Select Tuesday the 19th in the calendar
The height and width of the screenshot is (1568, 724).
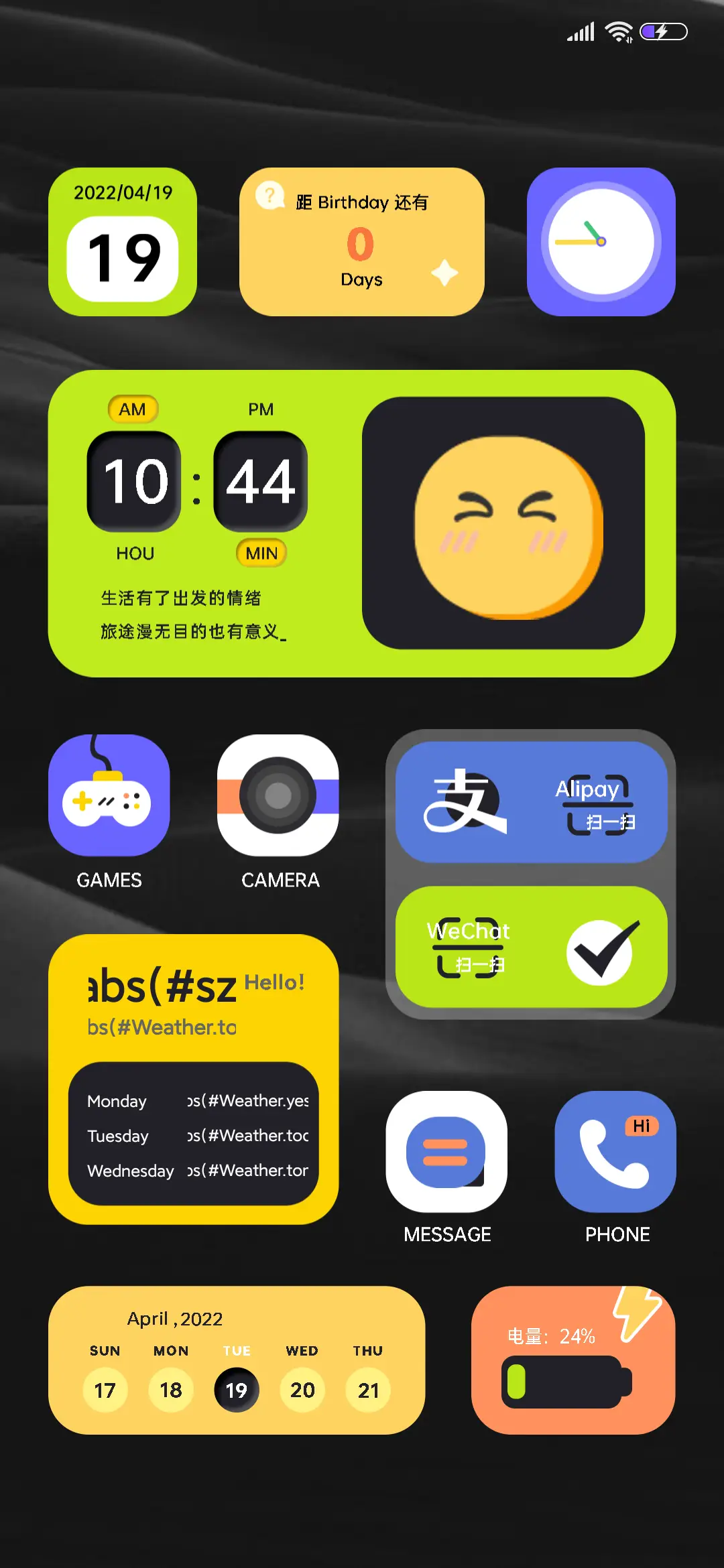237,1390
